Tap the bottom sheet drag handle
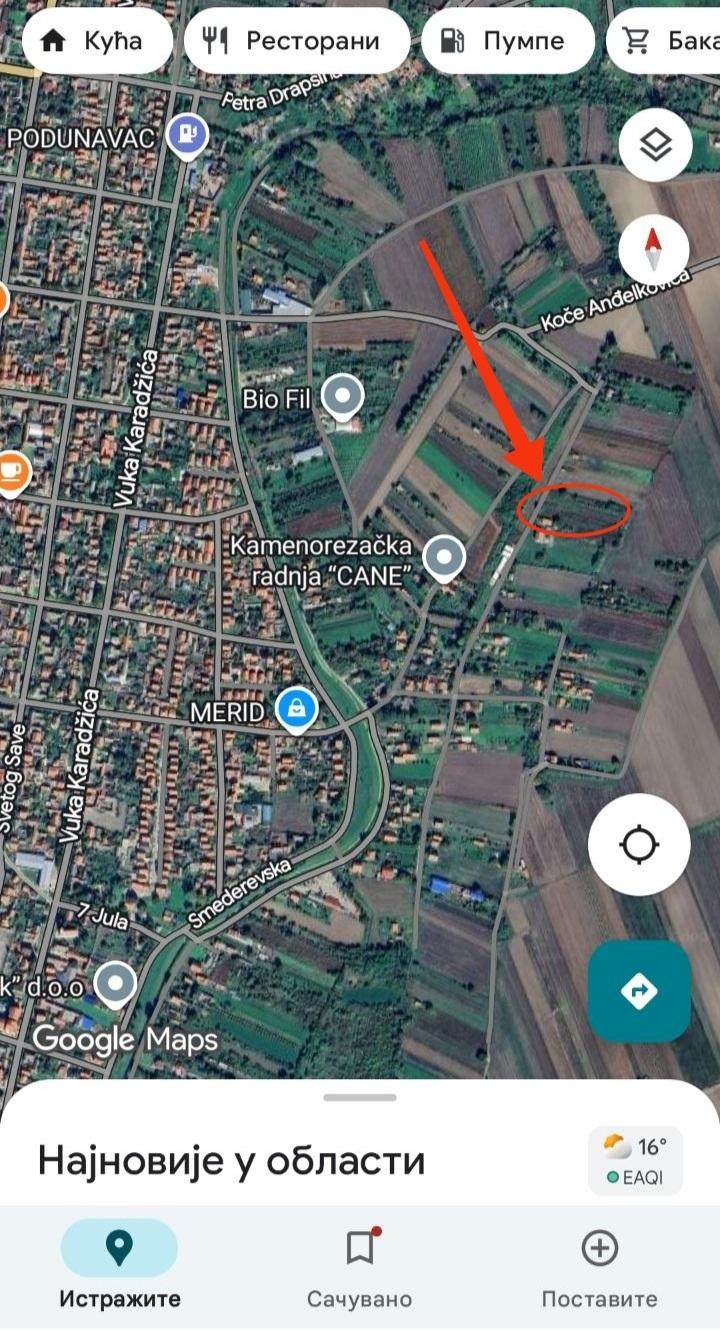The height and width of the screenshot is (1331, 720). coord(360,1097)
